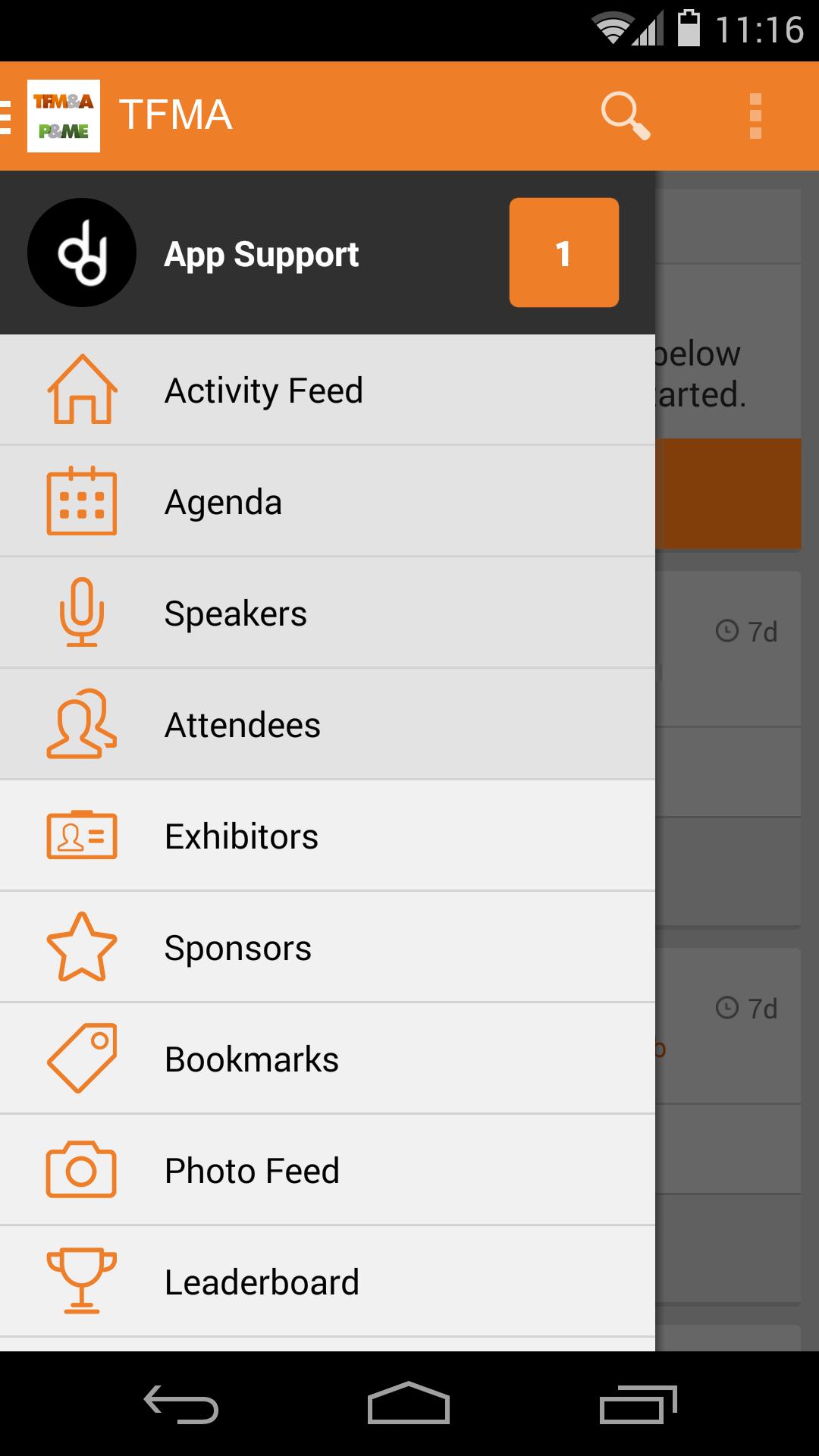The image size is (819, 1456).
Task: Tap the orange notification badge showing 1
Action: coord(563,253)
